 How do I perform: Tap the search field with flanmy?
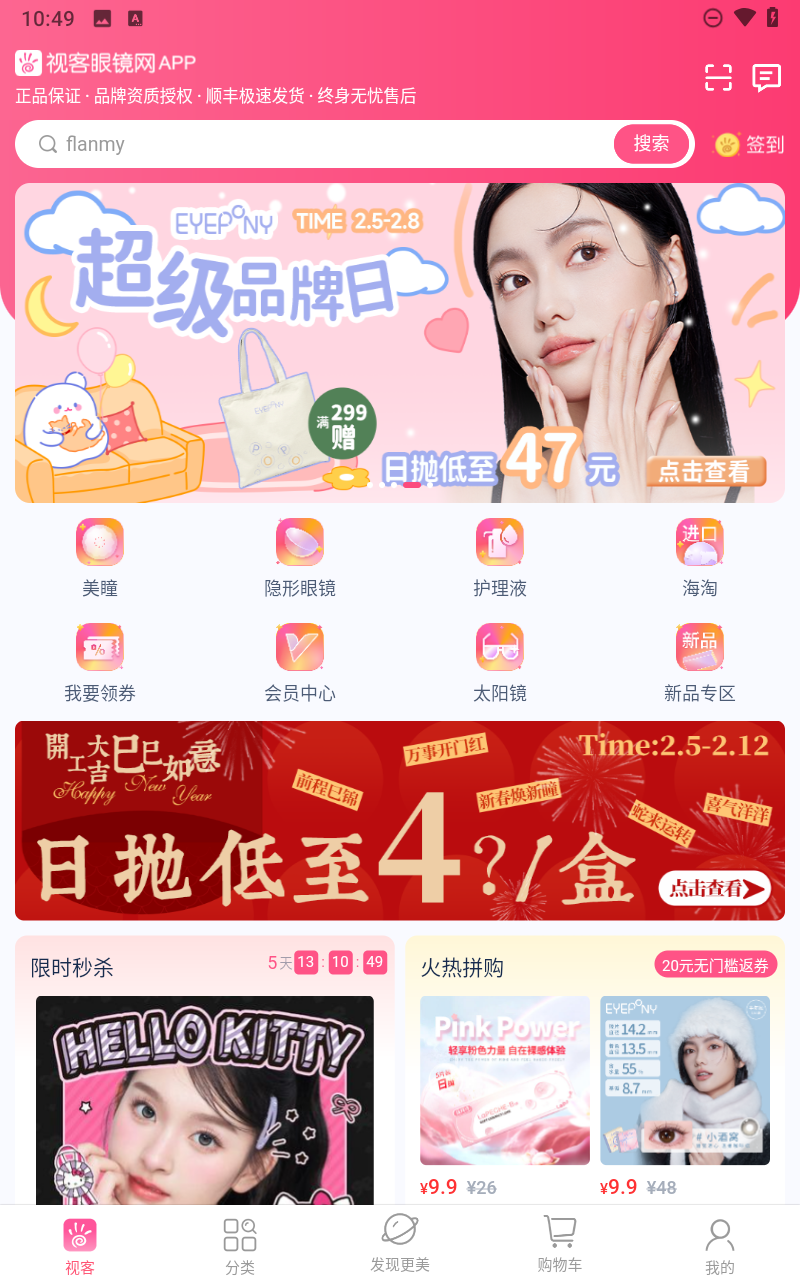[320, 144]
